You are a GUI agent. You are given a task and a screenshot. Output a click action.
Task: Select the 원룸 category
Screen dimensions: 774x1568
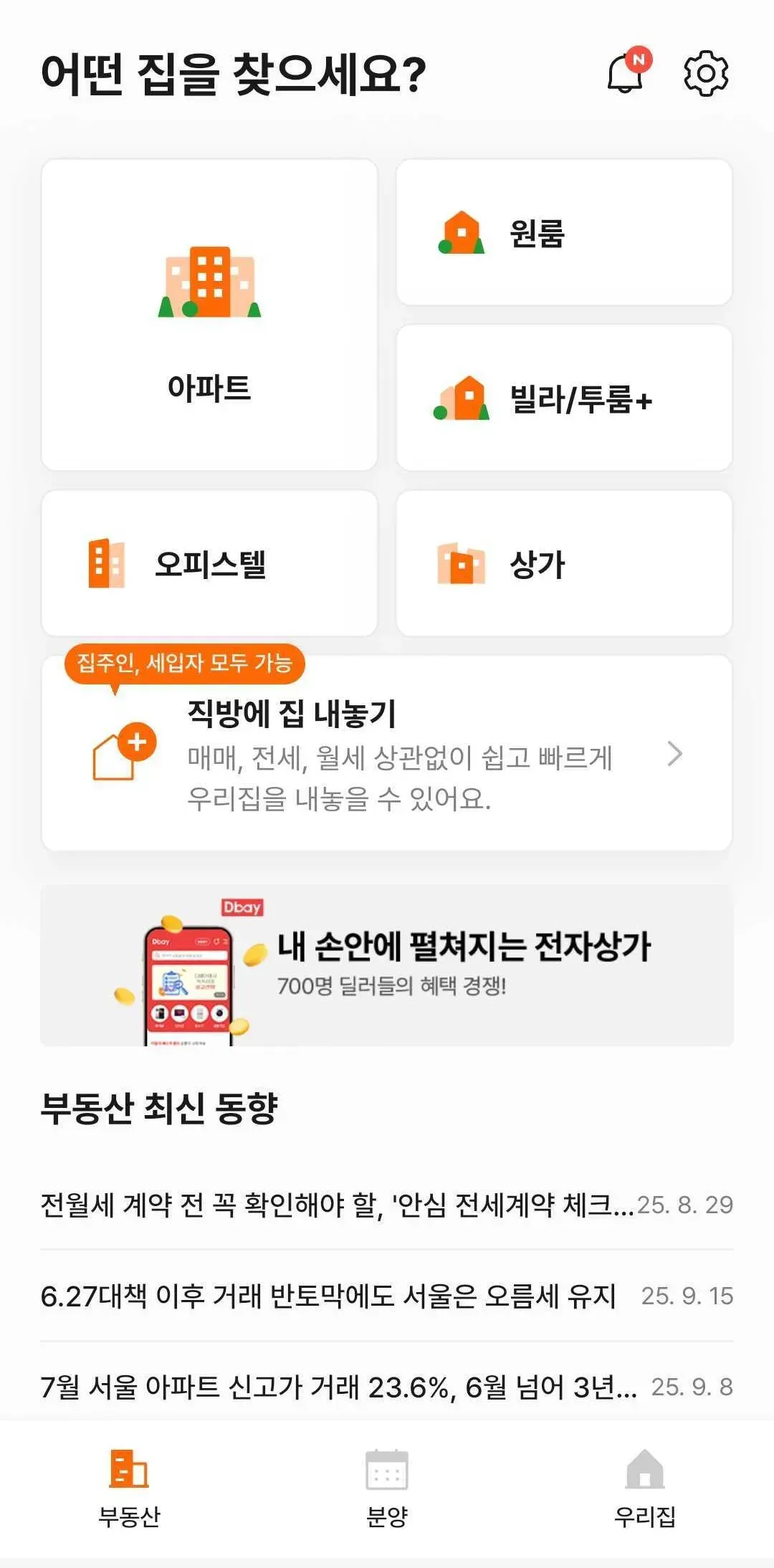[564, 233]
